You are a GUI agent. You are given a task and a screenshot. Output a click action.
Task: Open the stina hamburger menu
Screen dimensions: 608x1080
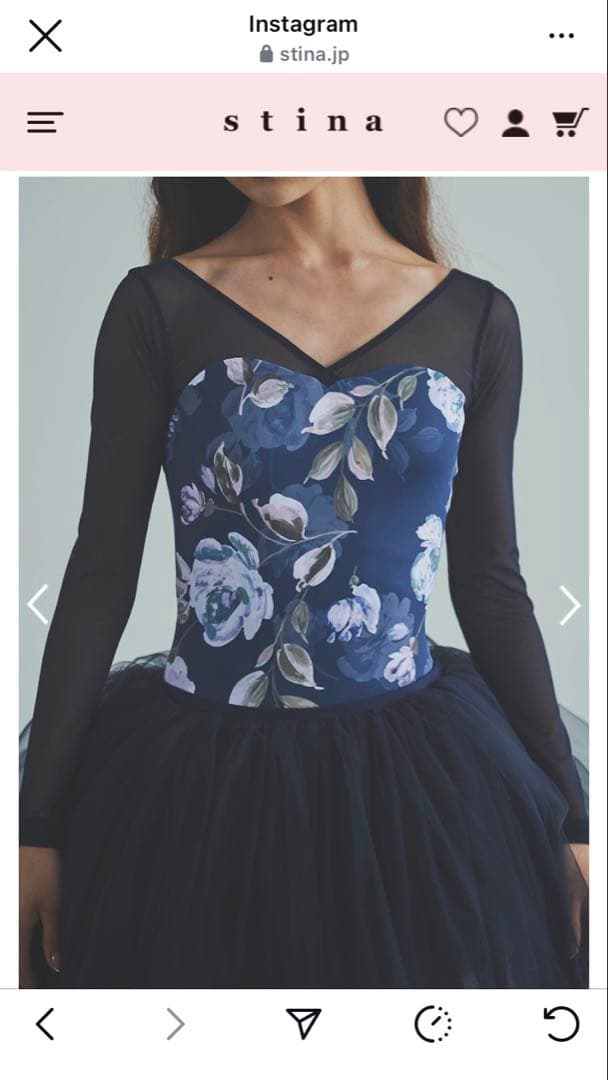pos(45,123)
